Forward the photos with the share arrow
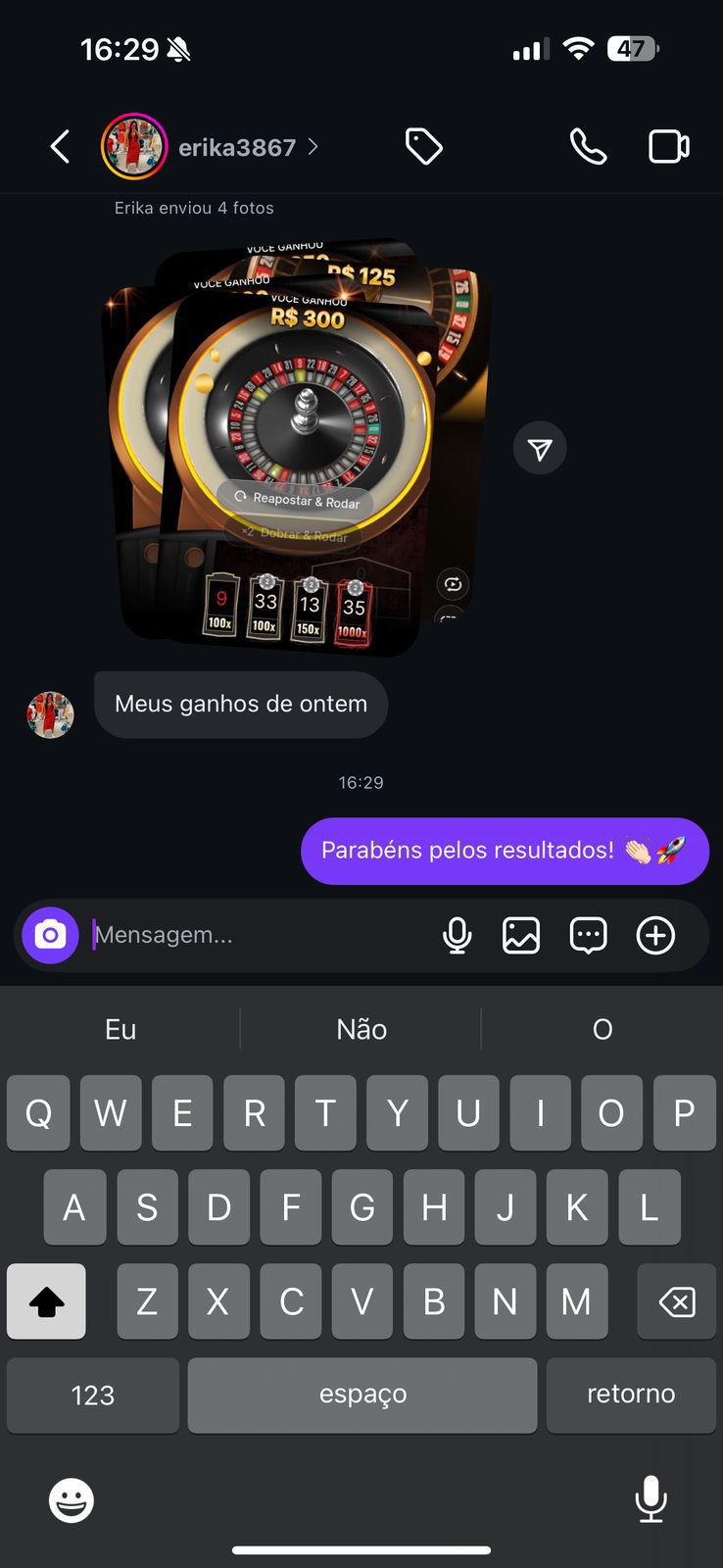The image size is (723, 1568). click(540, 449)
